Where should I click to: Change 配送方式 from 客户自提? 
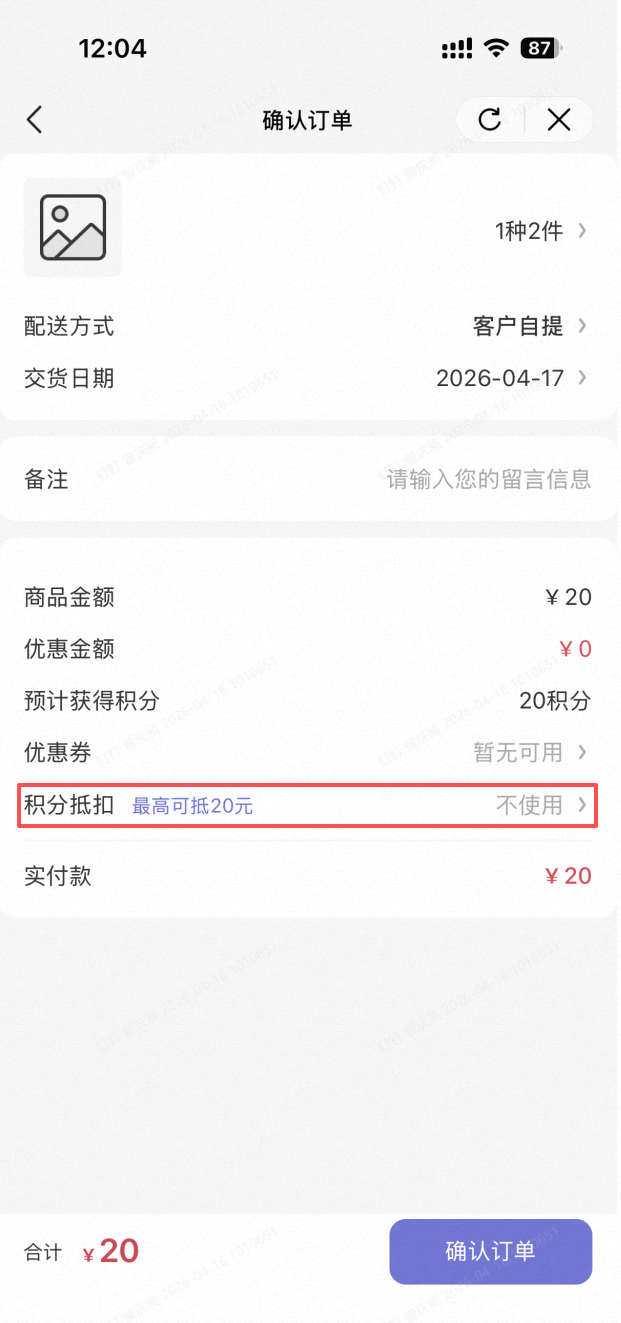tap(528, 326)
